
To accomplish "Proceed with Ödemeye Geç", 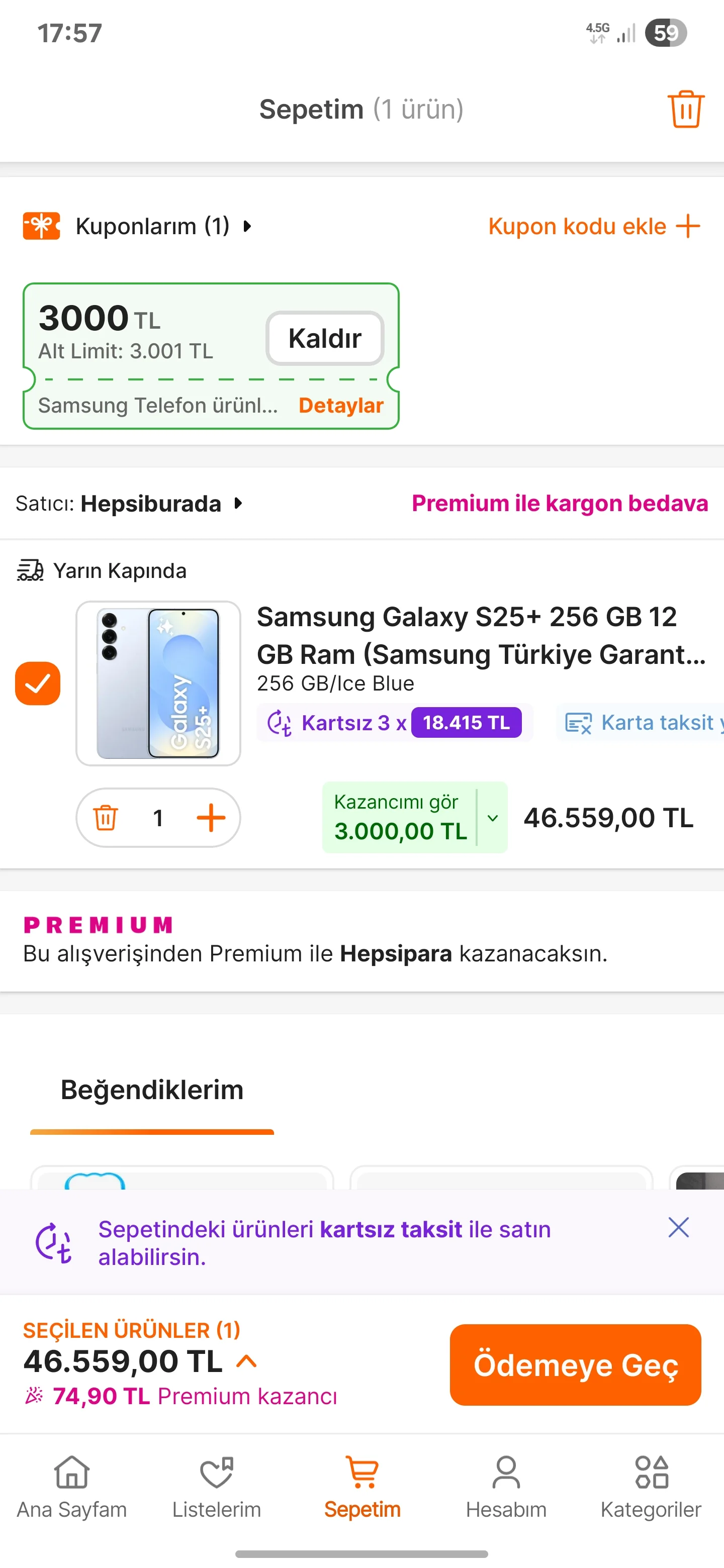I will [x=575, y=1364].
